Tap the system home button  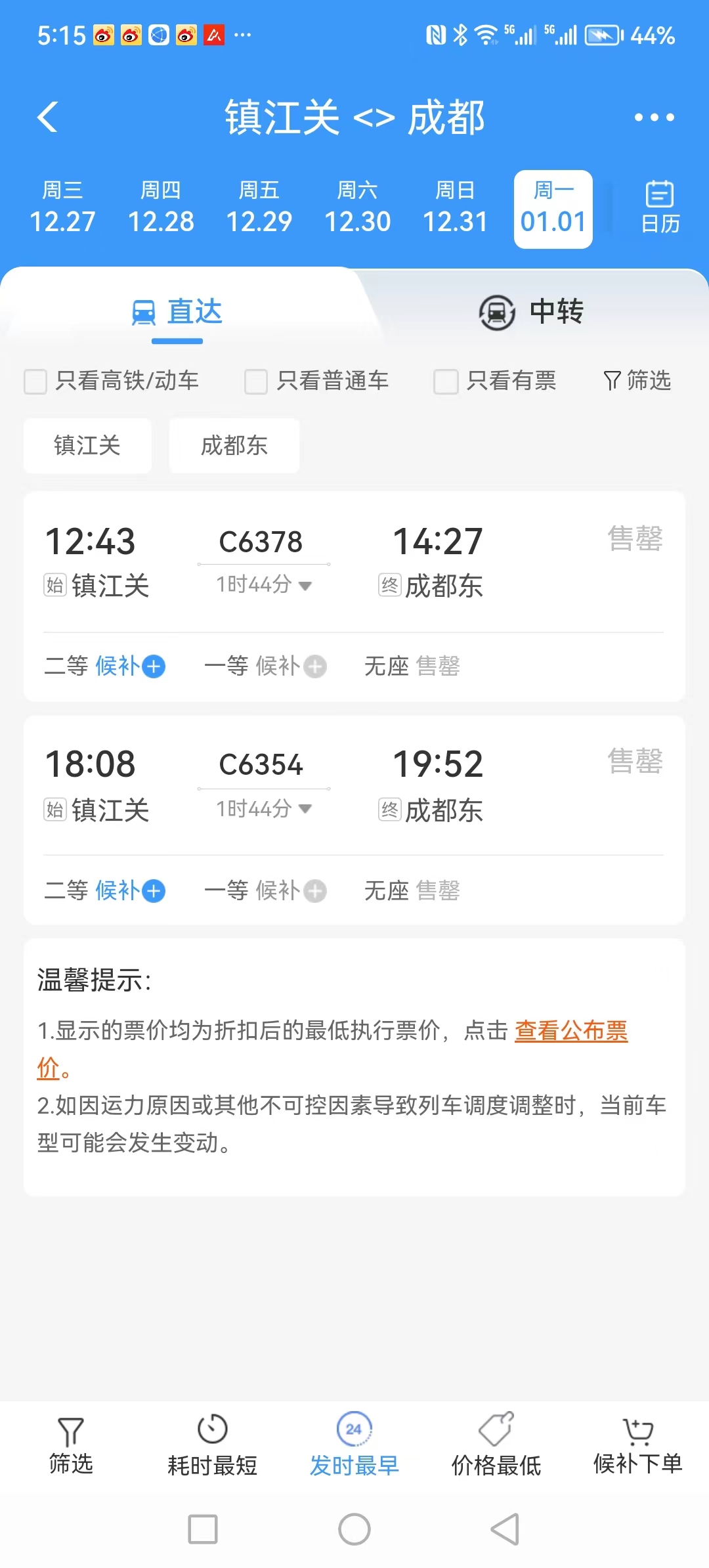tap(354, 1529)
